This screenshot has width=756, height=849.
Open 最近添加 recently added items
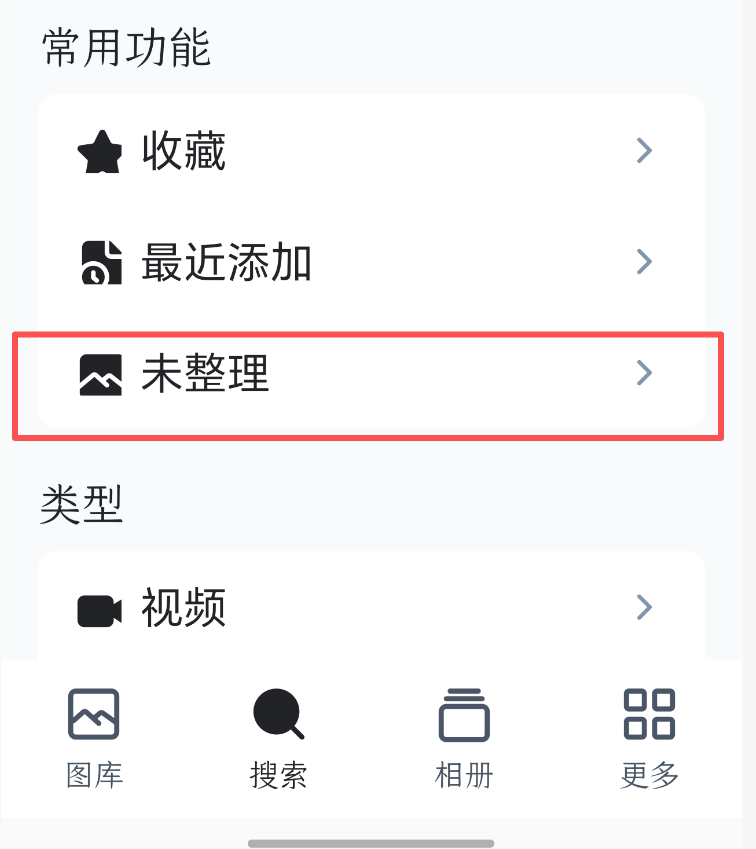coord(370,263)
